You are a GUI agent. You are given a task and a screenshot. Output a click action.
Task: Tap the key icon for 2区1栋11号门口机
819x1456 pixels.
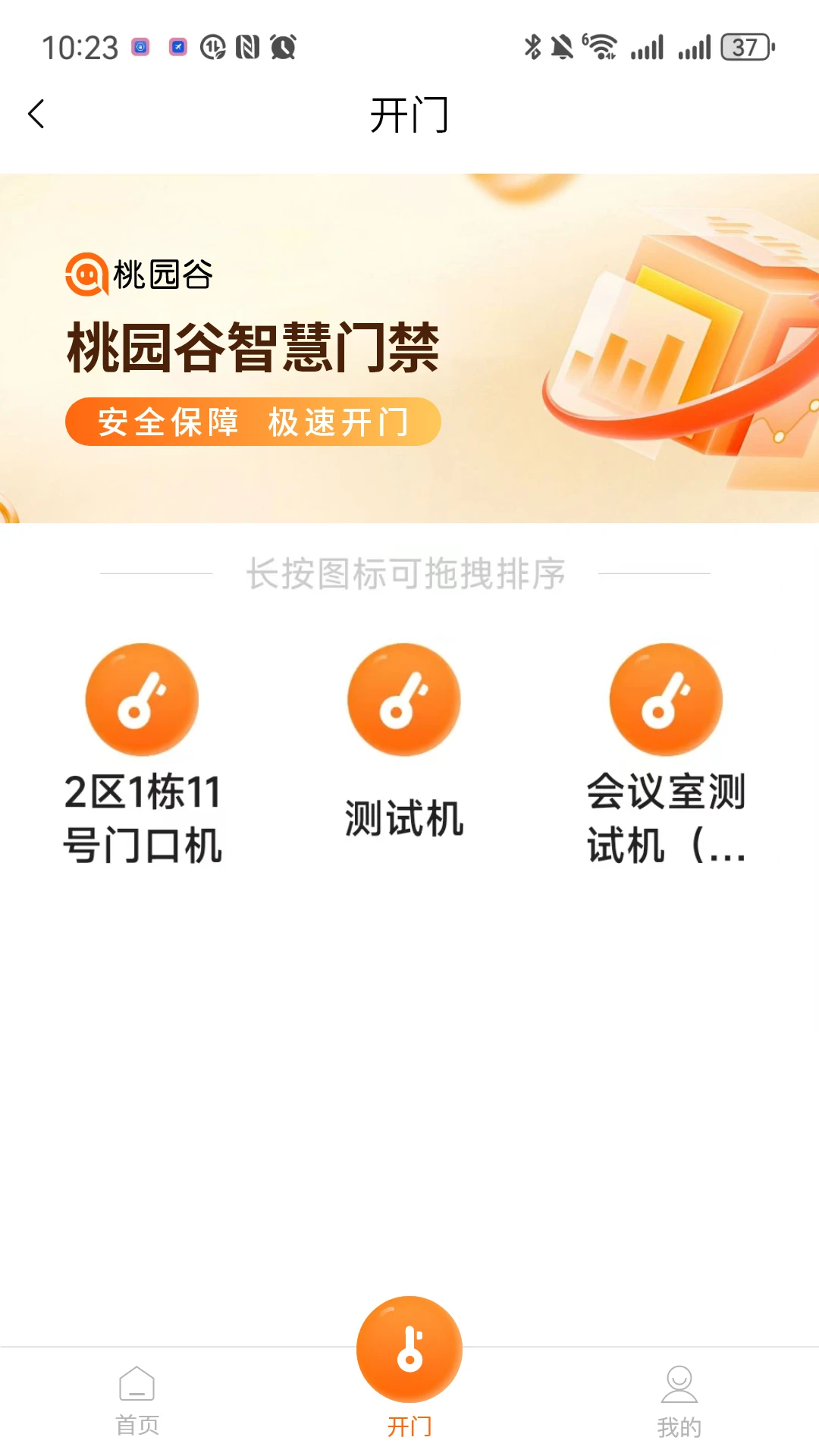click(143, 699)
